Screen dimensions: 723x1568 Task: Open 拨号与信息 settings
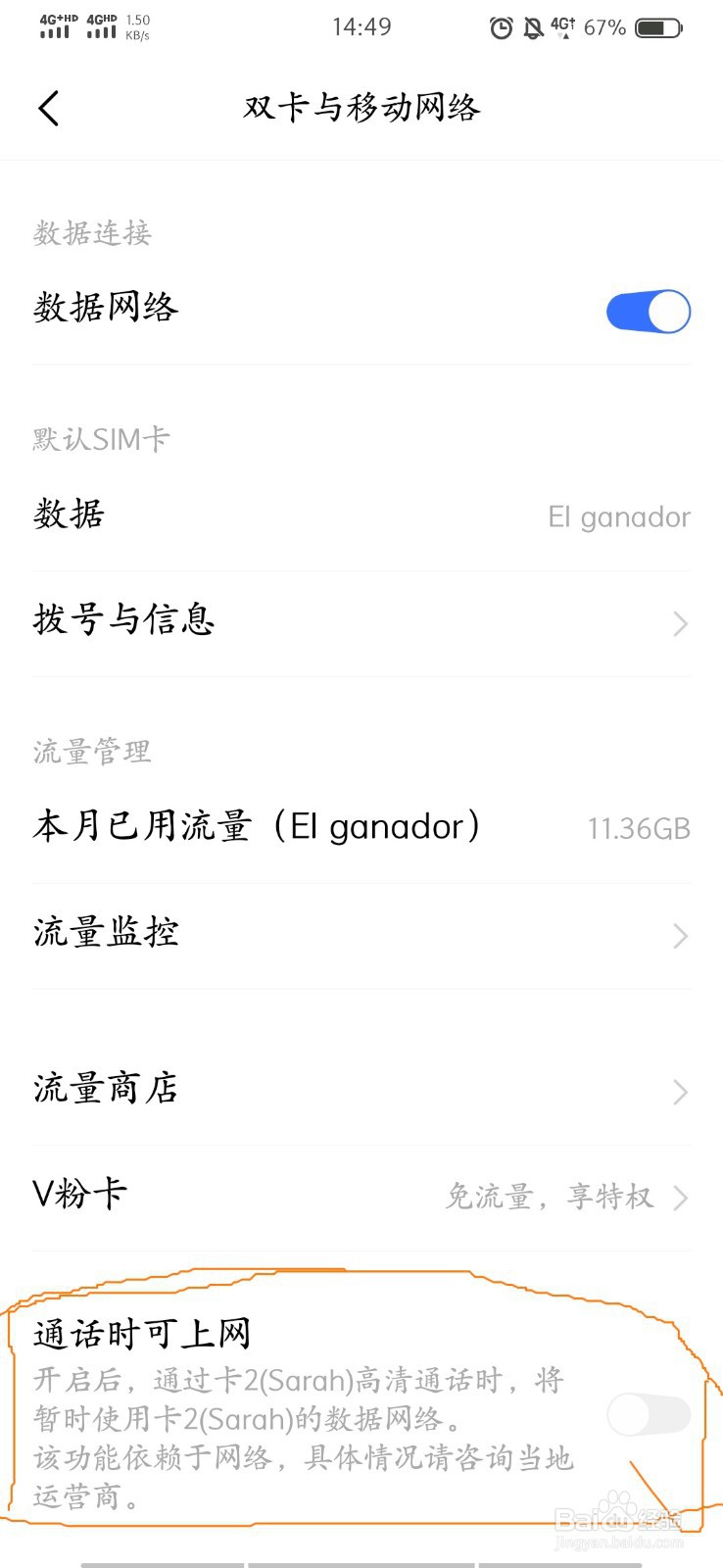pos(361,621)
